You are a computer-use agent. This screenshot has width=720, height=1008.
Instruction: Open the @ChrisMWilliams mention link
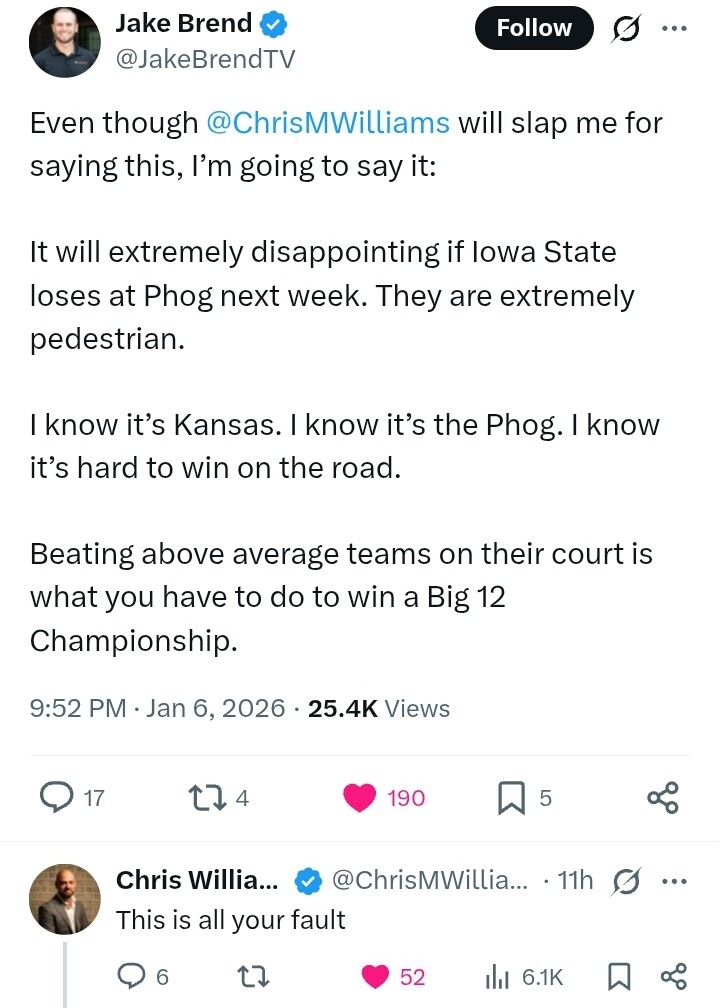[x=327, y=123]
